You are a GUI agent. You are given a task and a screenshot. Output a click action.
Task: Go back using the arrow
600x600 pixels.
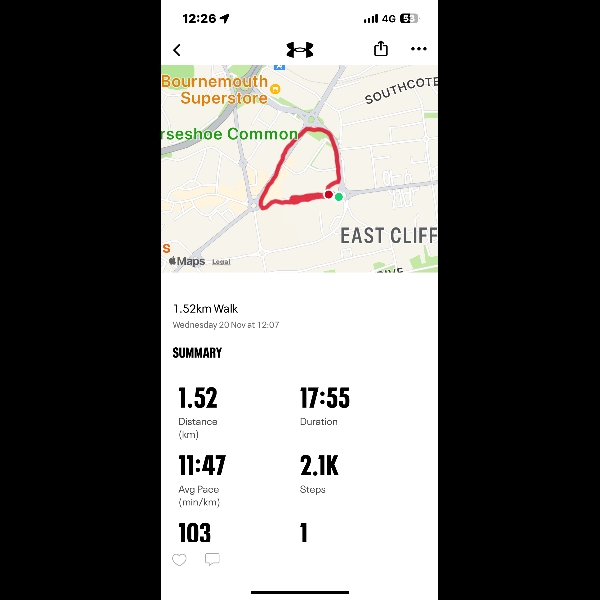(177, 49)
